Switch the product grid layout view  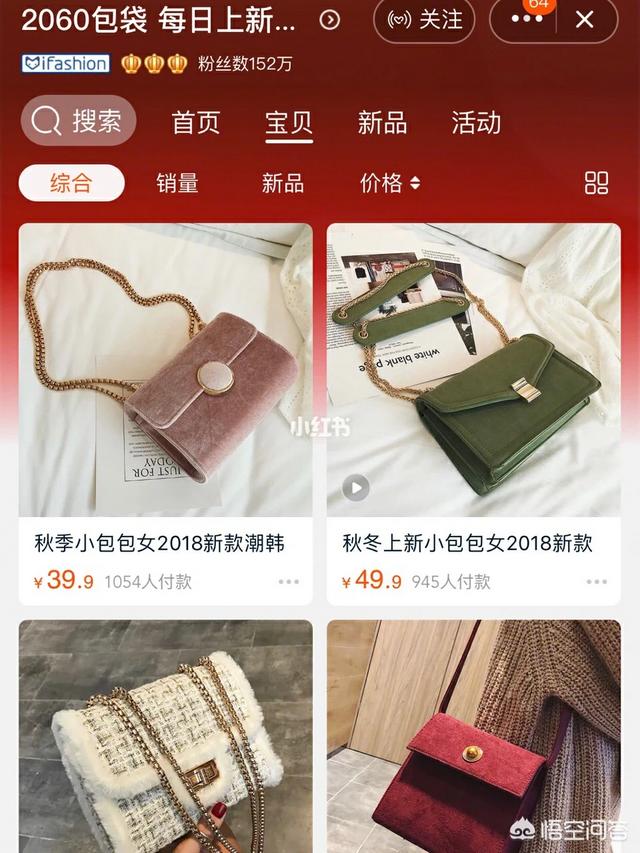596,183
